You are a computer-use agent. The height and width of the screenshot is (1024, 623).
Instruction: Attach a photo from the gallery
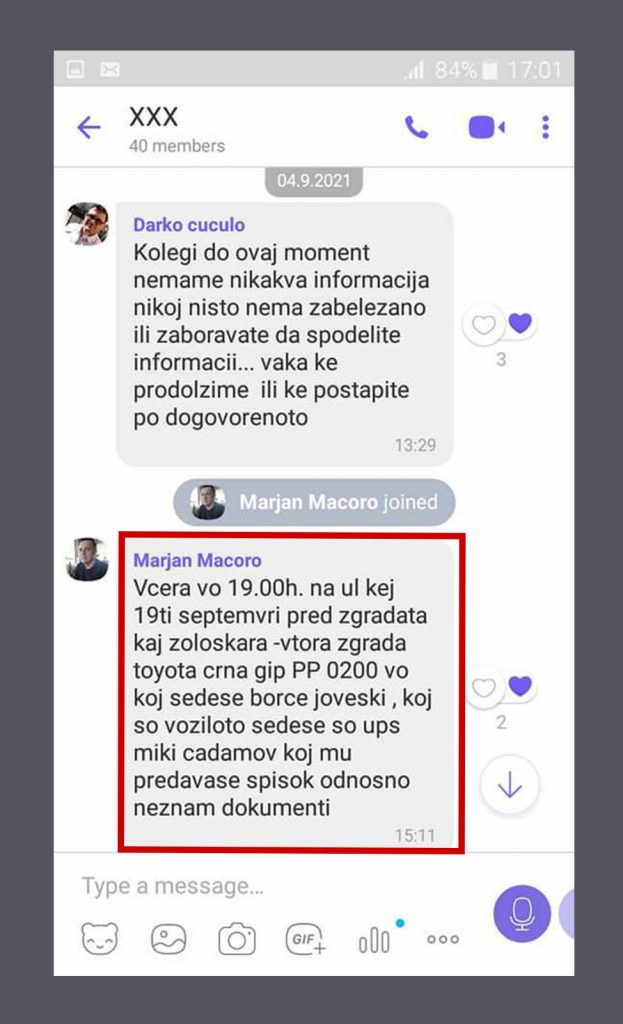pyautogui.click(x=169, y=939)
